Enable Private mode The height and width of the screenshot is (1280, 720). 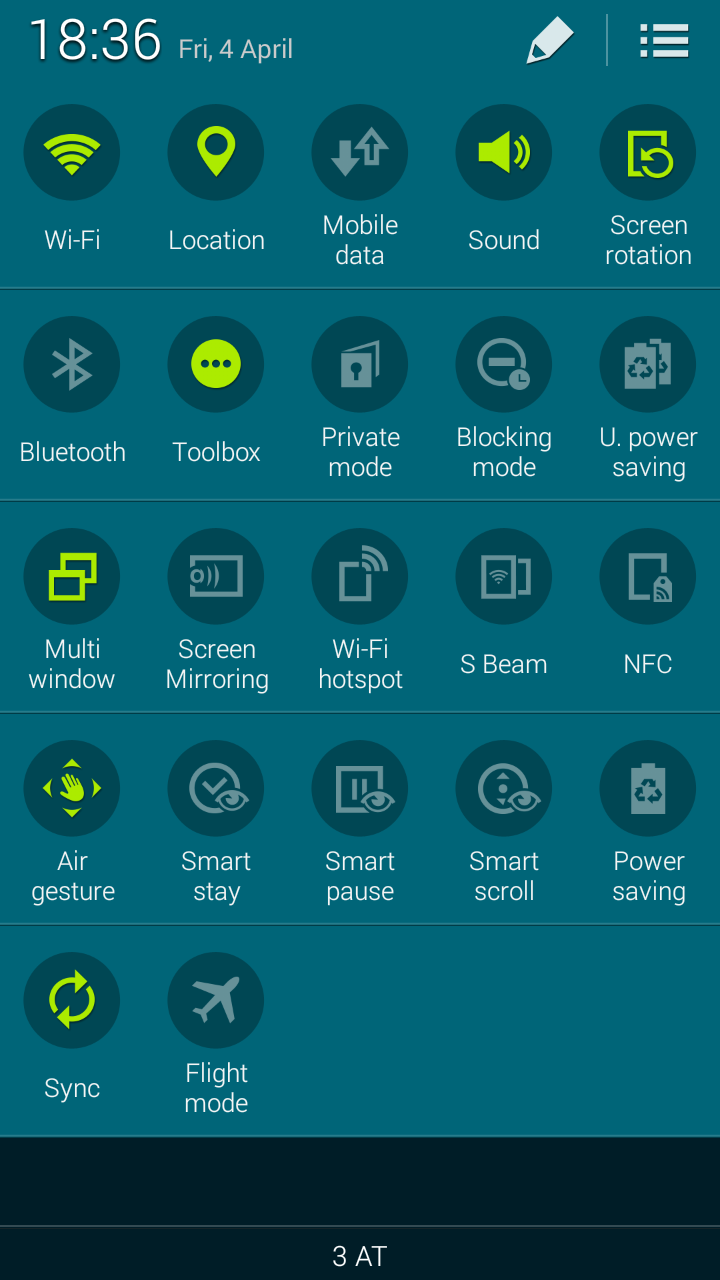point(360,365)
